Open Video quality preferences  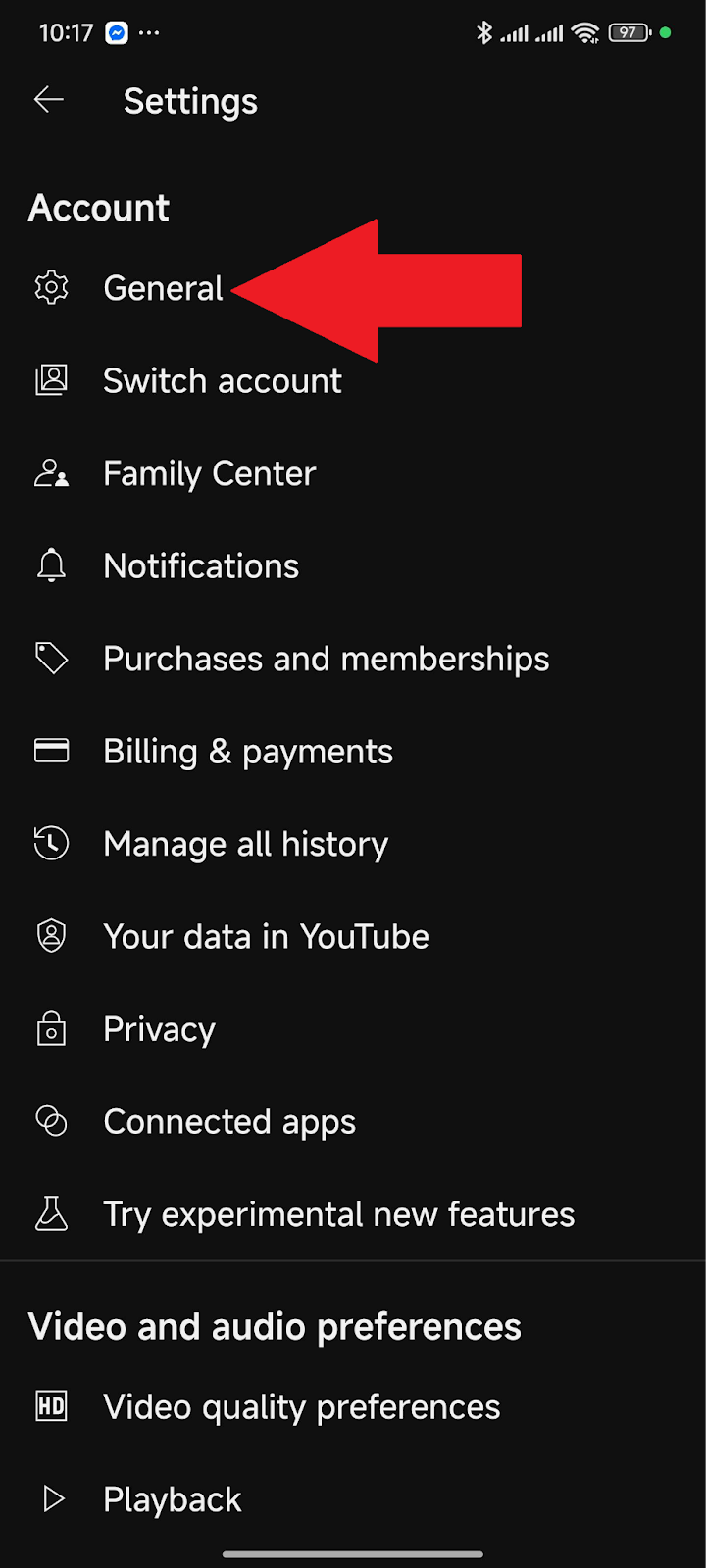(353, 1406)
